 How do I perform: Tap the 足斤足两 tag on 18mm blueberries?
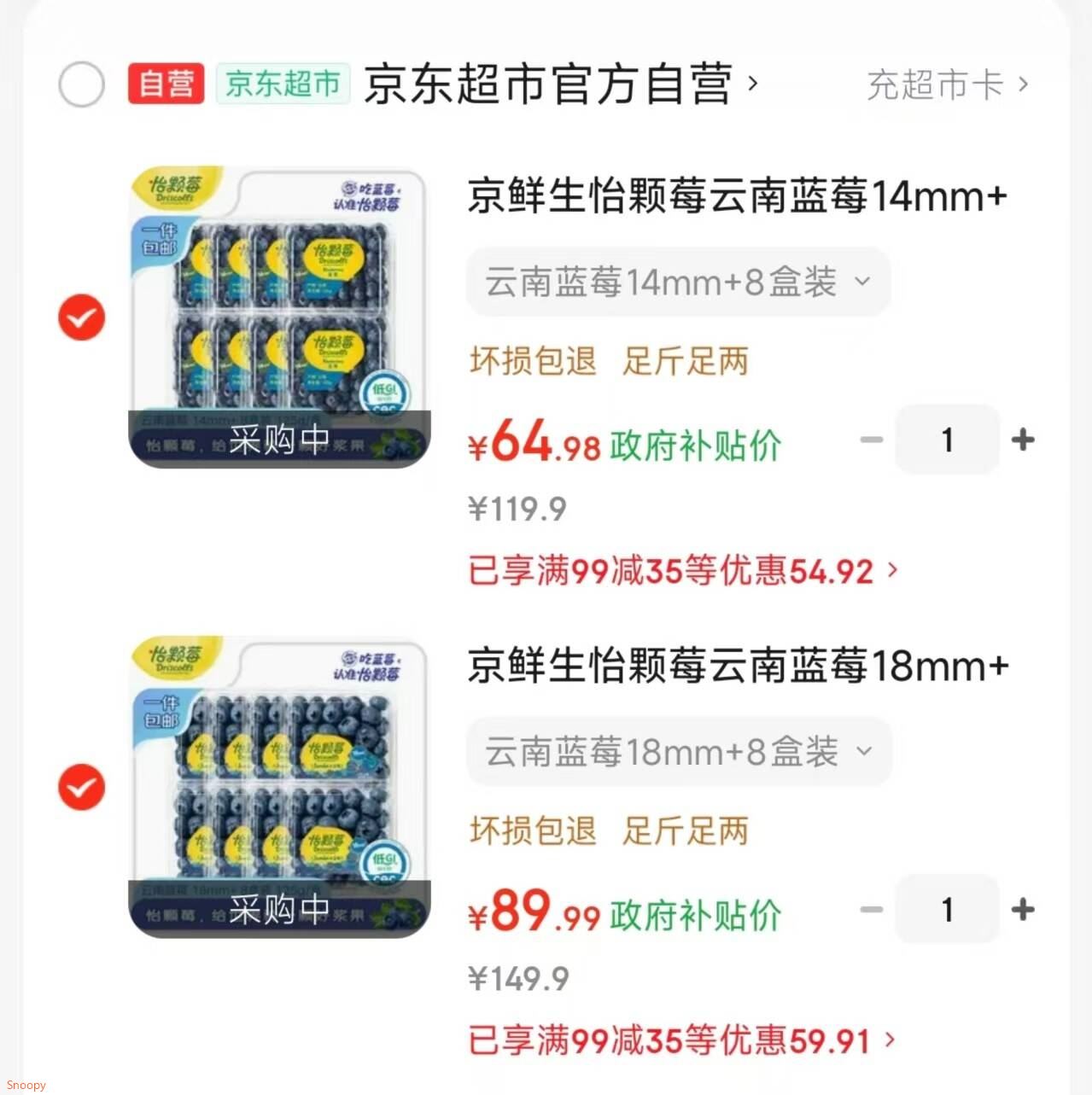pos(687,830)
